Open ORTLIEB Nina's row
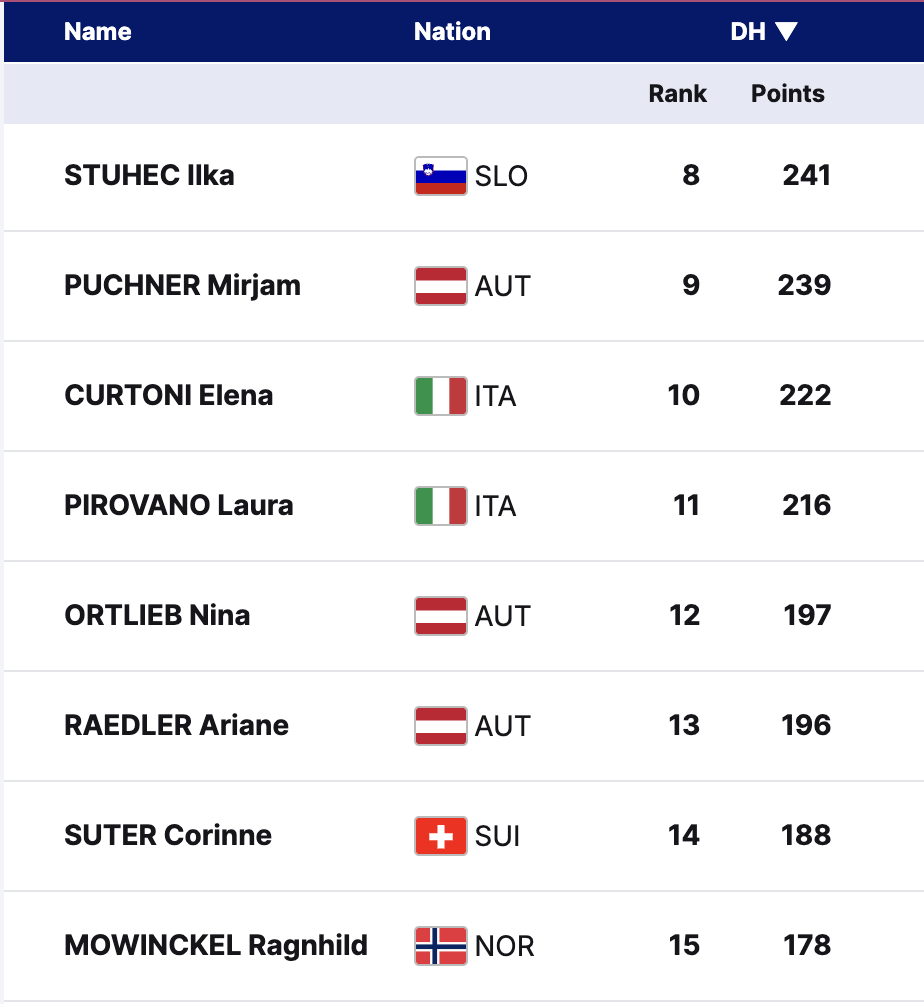Screen dimensions: 924x1004 coord(157,616)
